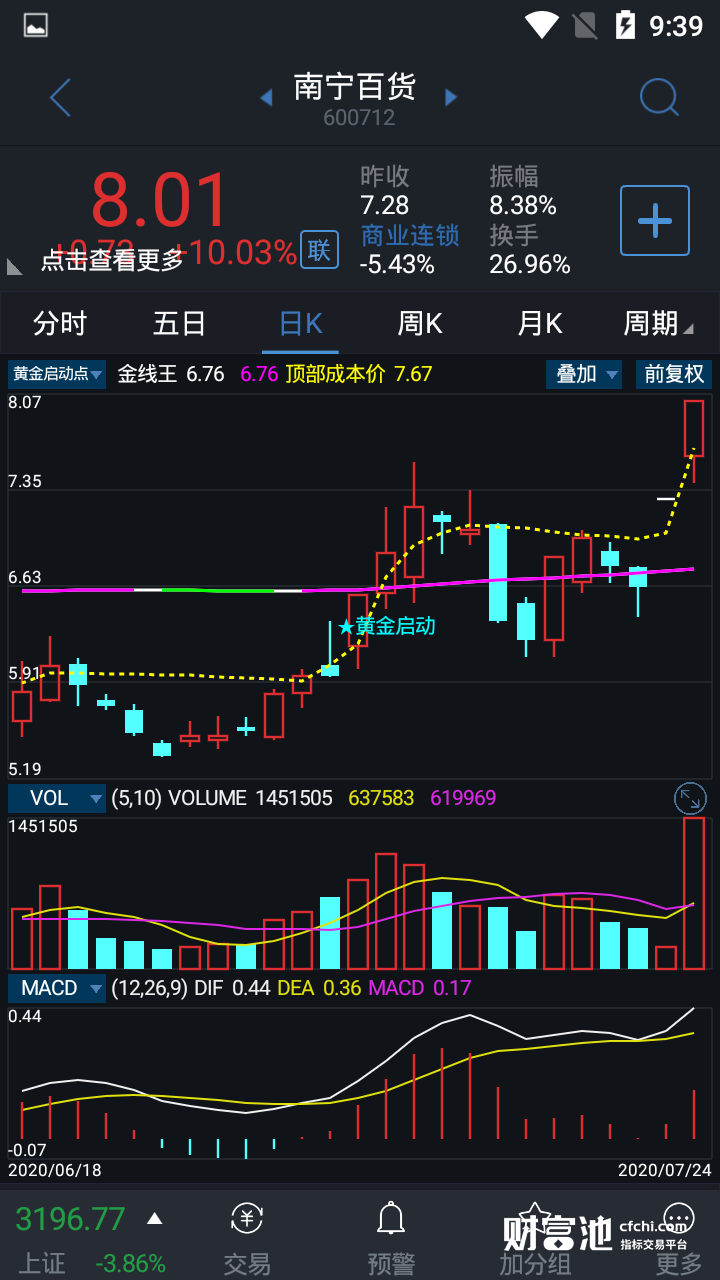The image size is (720, 1280).
Task: Switch to the 五日 chart tab
Action: coord(180,324)
